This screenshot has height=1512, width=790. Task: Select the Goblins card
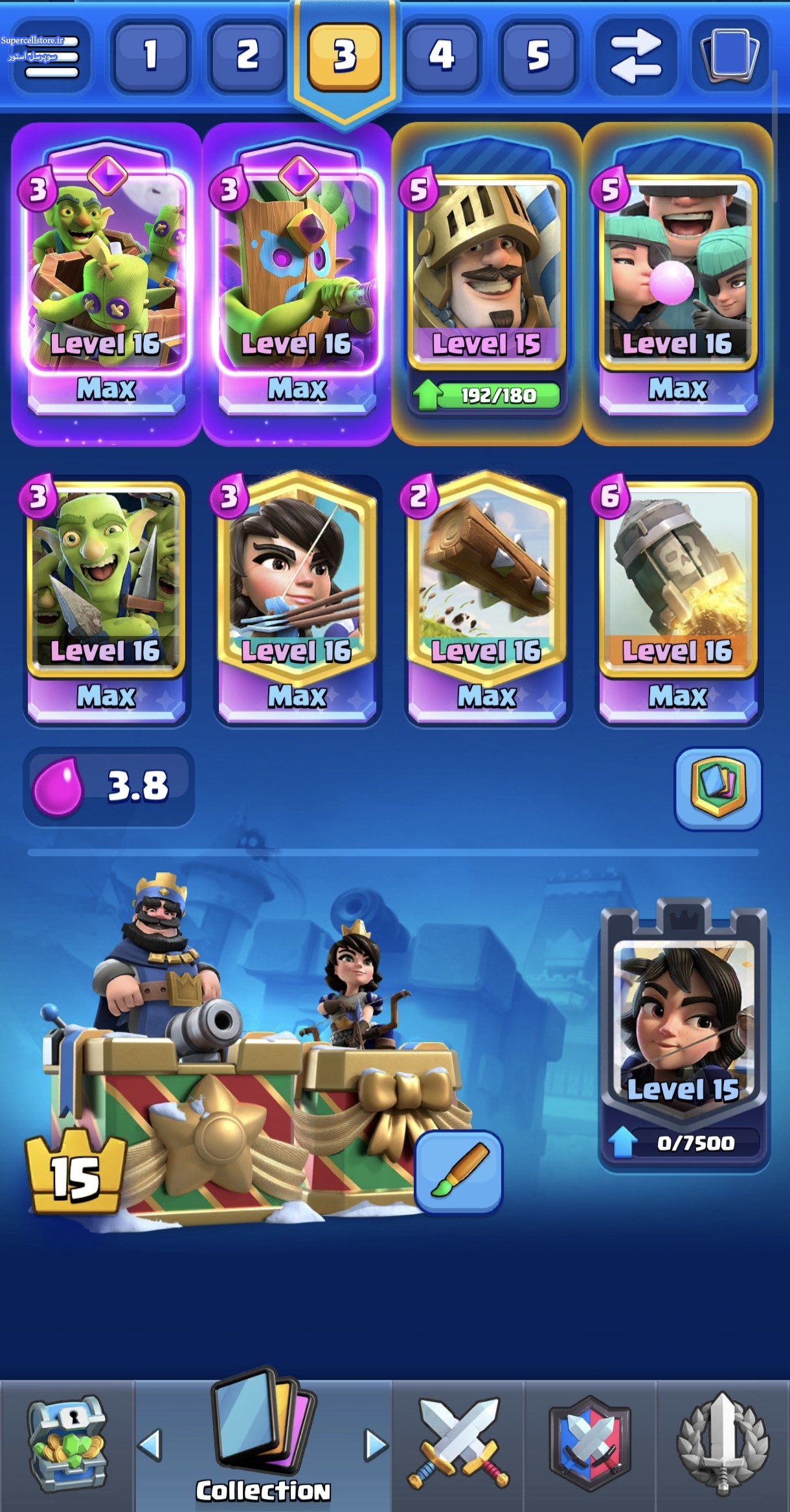point(106,583)
